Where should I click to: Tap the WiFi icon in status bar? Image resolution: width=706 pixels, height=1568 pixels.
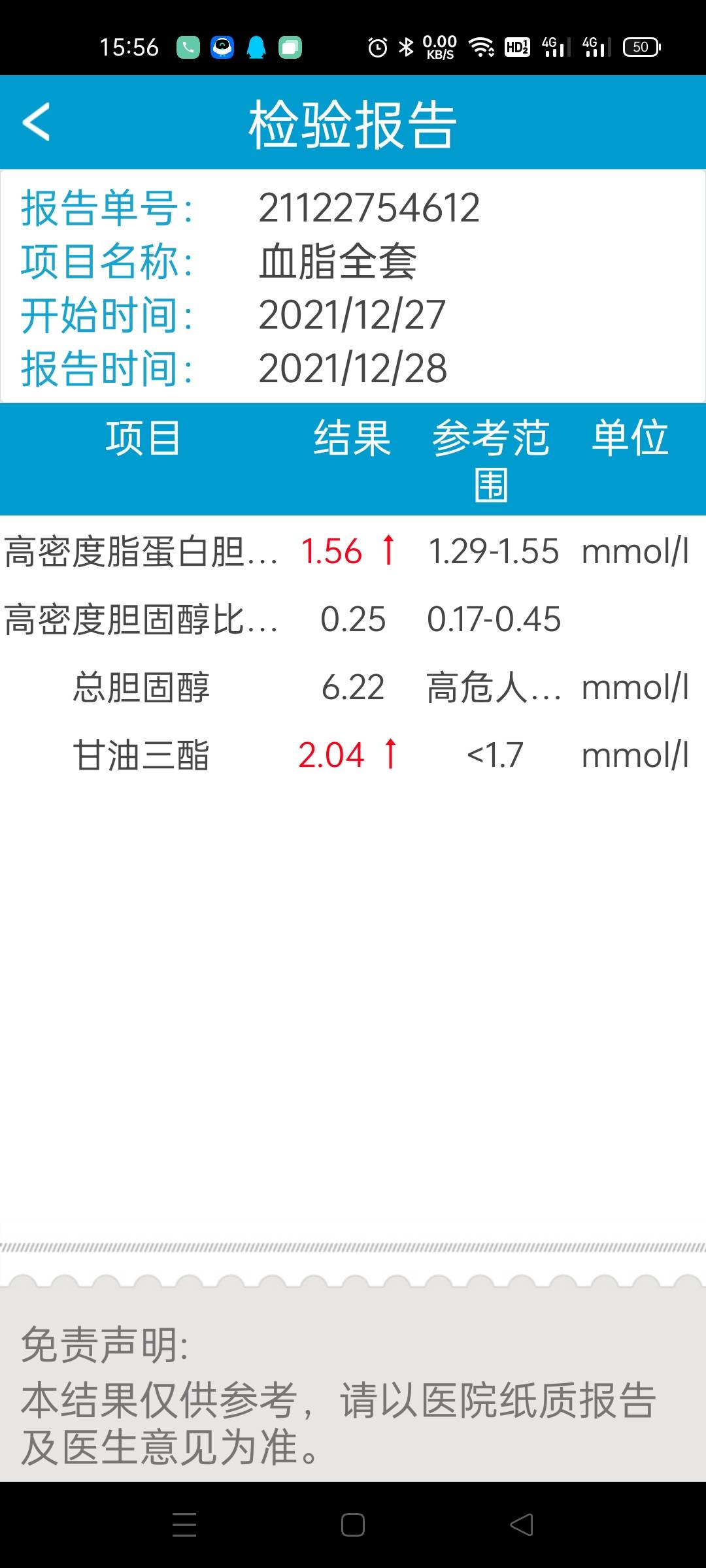coord(482,46)
